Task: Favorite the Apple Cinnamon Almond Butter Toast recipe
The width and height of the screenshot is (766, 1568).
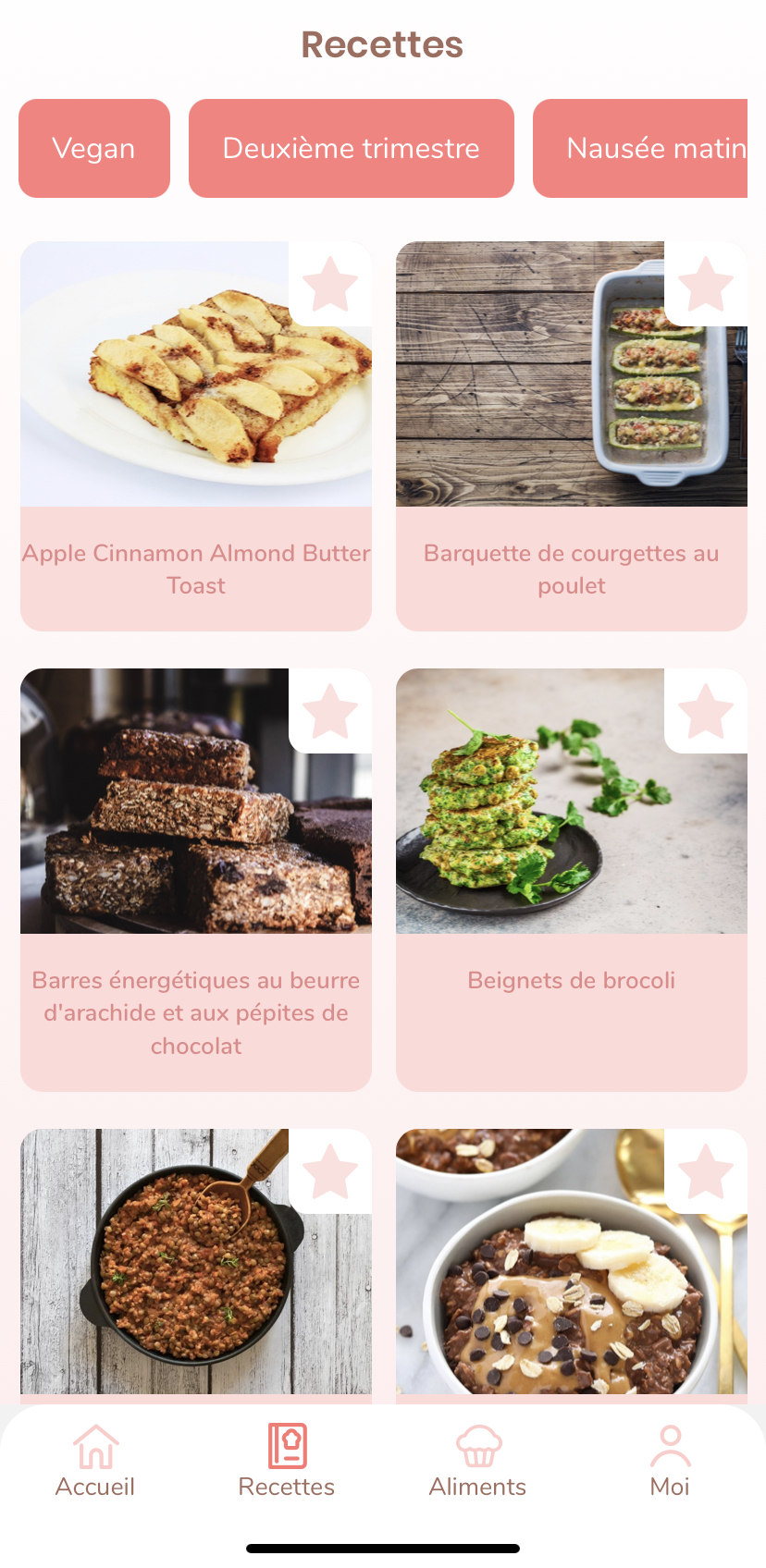Action: (330, 283)
